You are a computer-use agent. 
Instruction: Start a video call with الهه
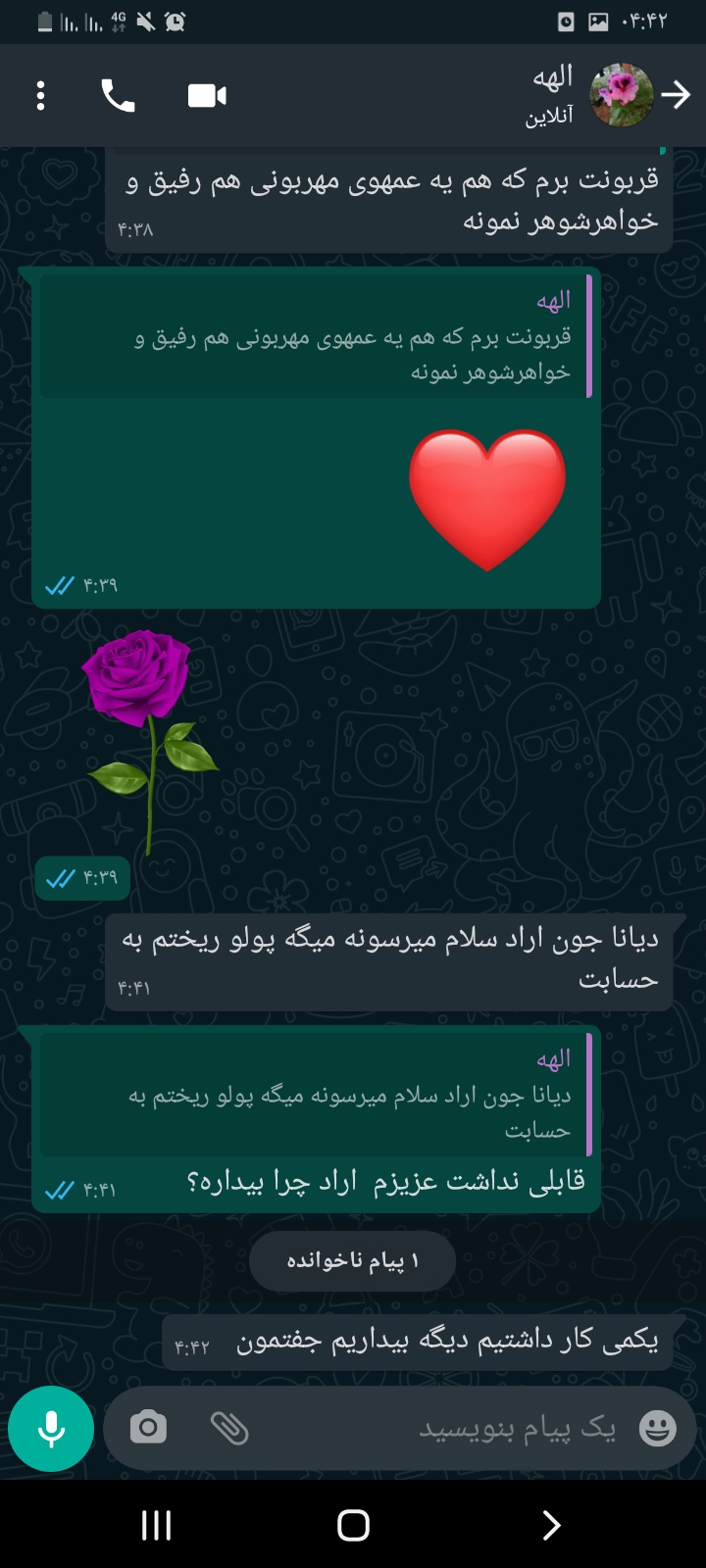click(207, 95)
